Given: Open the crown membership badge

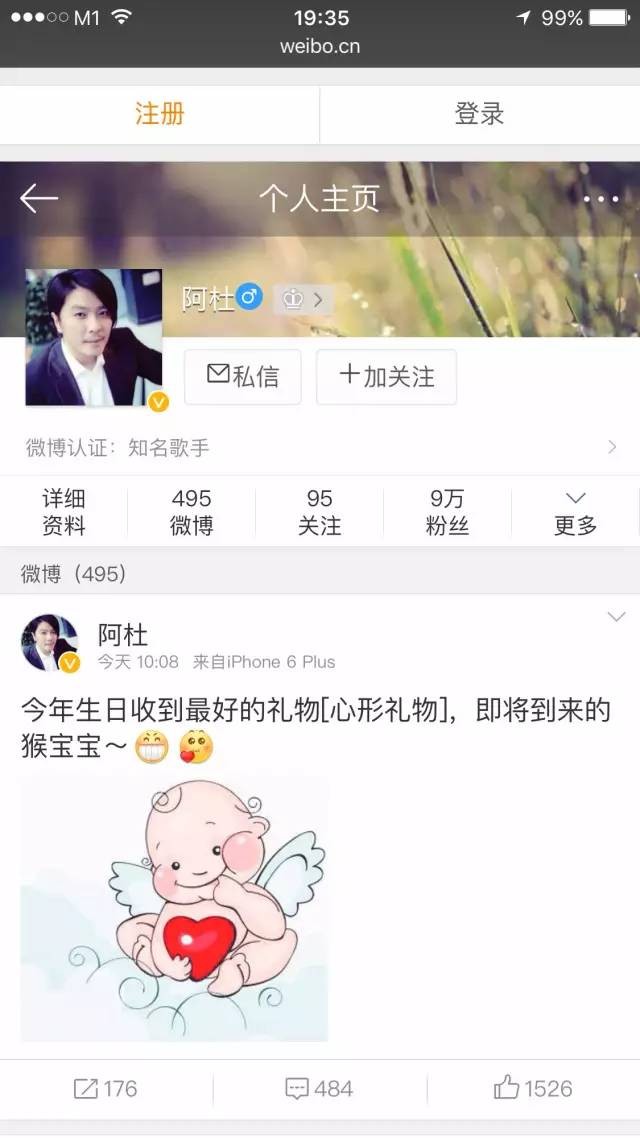Looking at the screenshot, I should coord(301,298).
